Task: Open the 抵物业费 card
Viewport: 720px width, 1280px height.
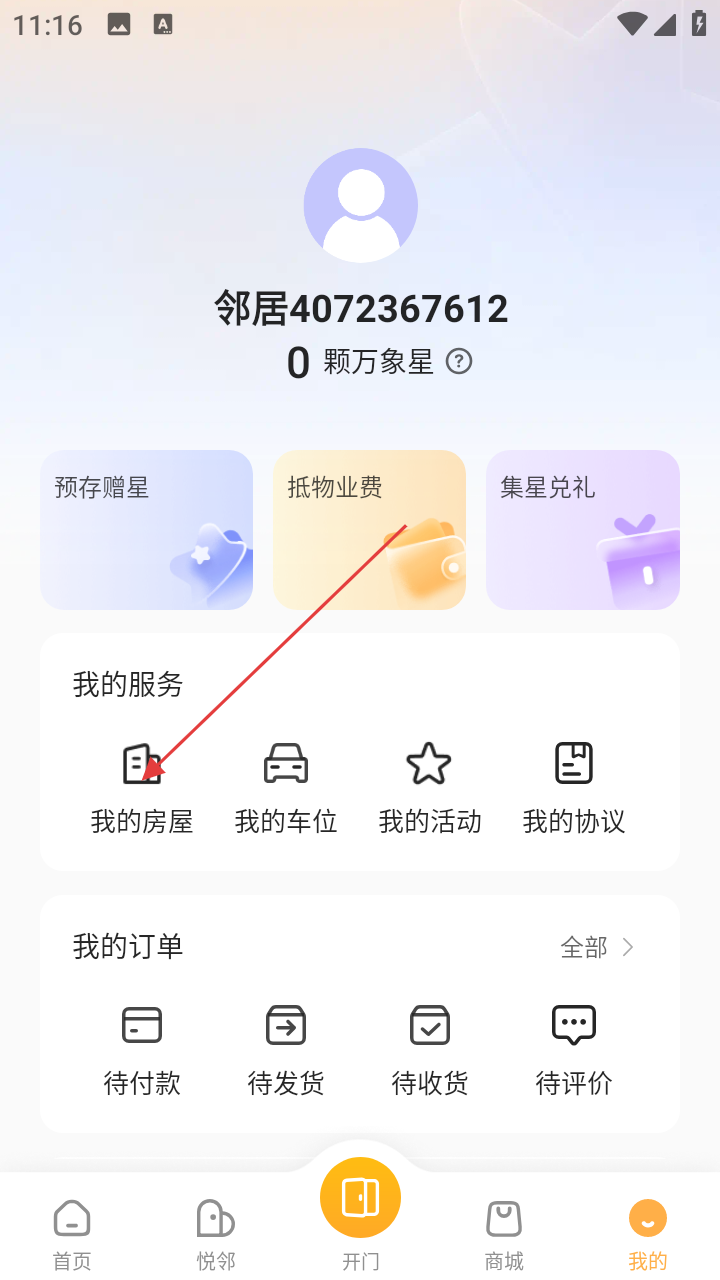Action: click(369, 530)
